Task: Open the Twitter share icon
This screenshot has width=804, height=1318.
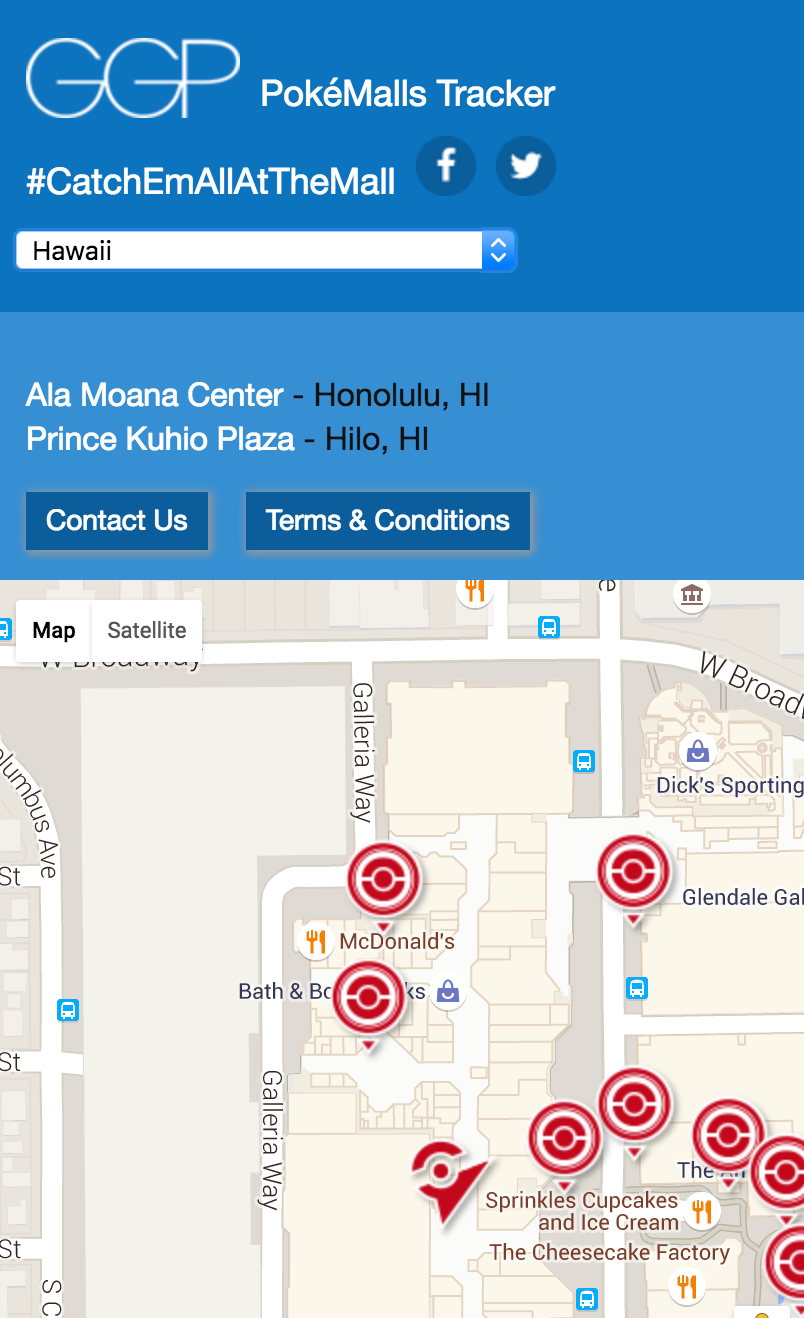Action: [526, 166]
